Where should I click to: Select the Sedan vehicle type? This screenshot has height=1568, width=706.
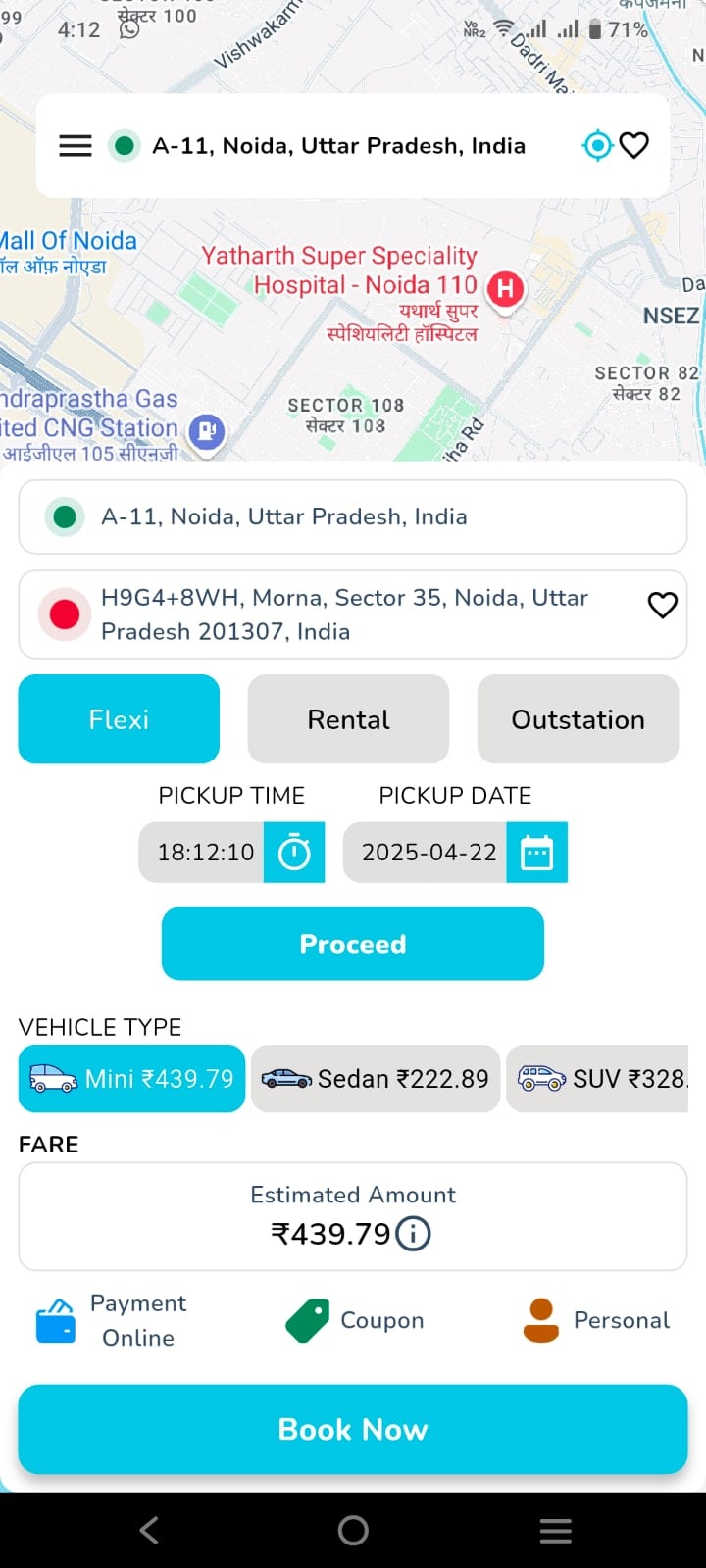[x=375, y=1078]
